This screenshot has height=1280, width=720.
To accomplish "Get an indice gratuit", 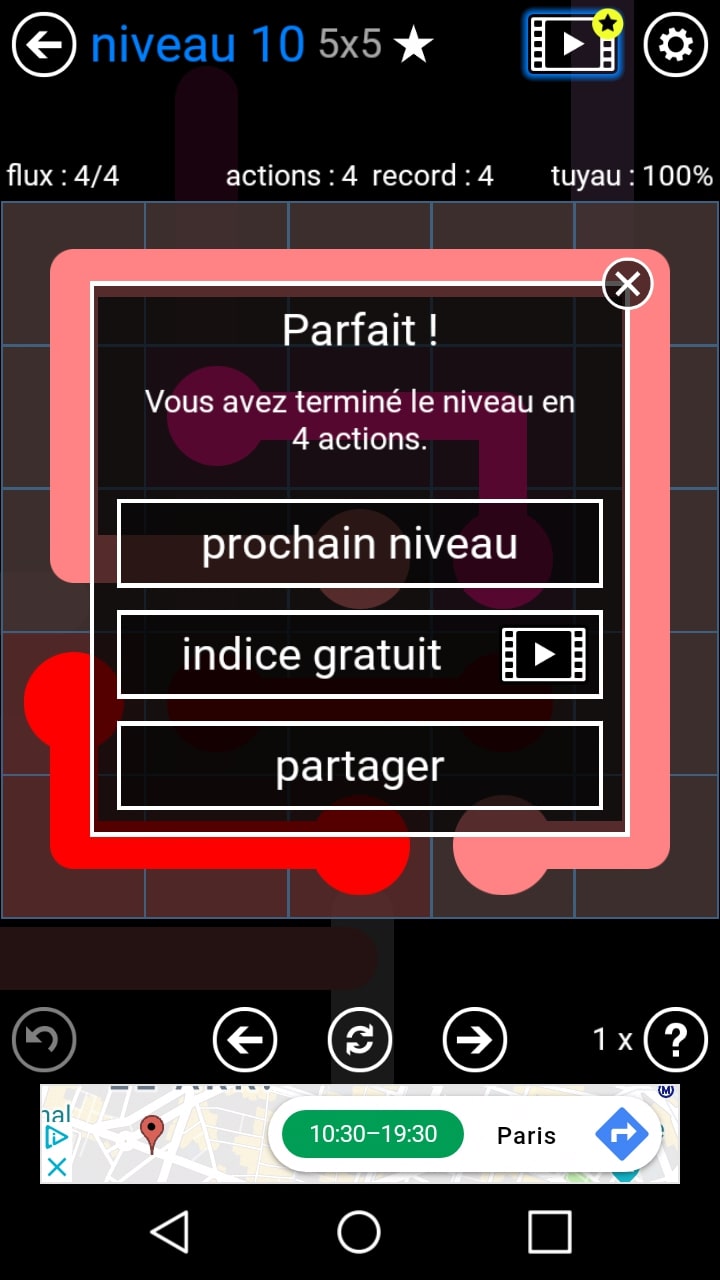I will pyautogui.click(x=360, y=655).
